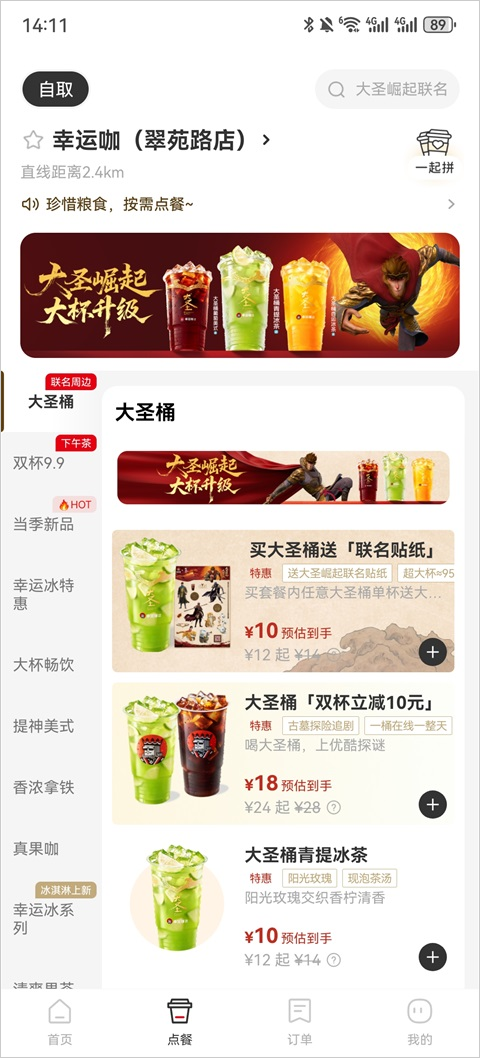Image resolution: width=480 pixels, height=1058 pixels.
Task: View price info icon for 大圣桶青提冰茶
Action: pos(334,960)
